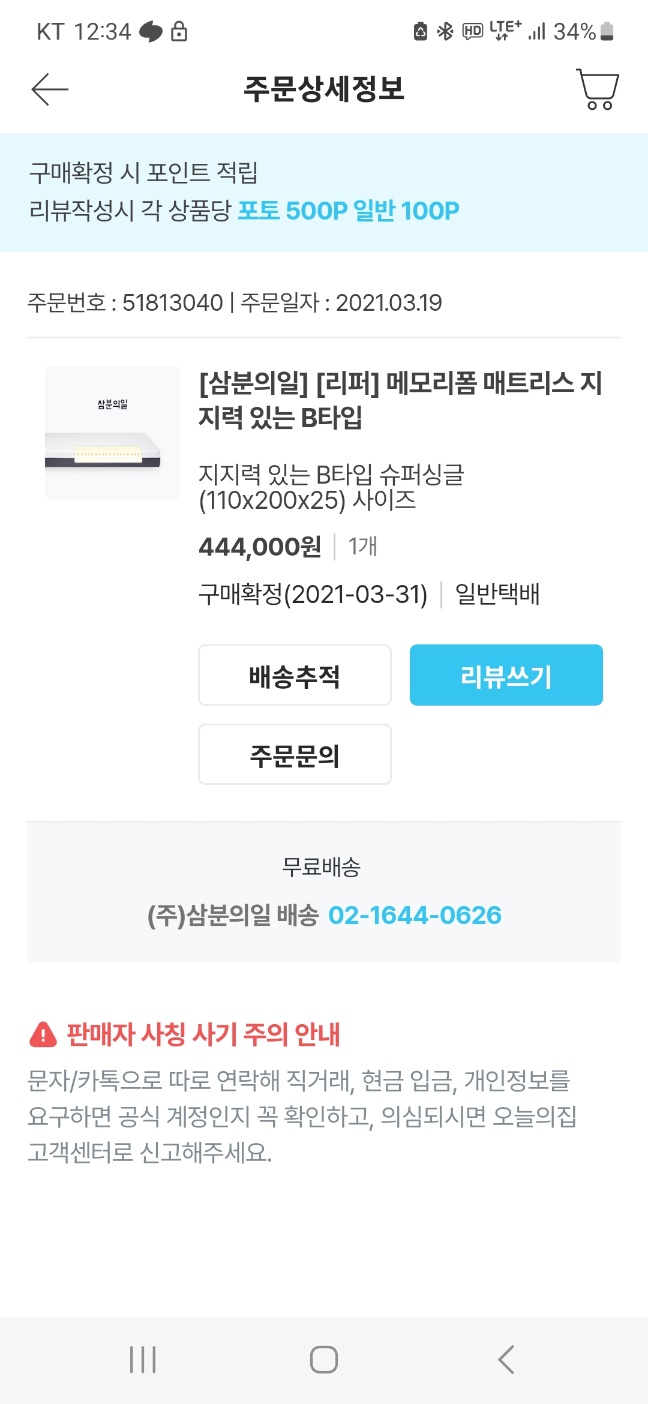
Task: Go back using the top-left arrow
Action: (49, 89)
